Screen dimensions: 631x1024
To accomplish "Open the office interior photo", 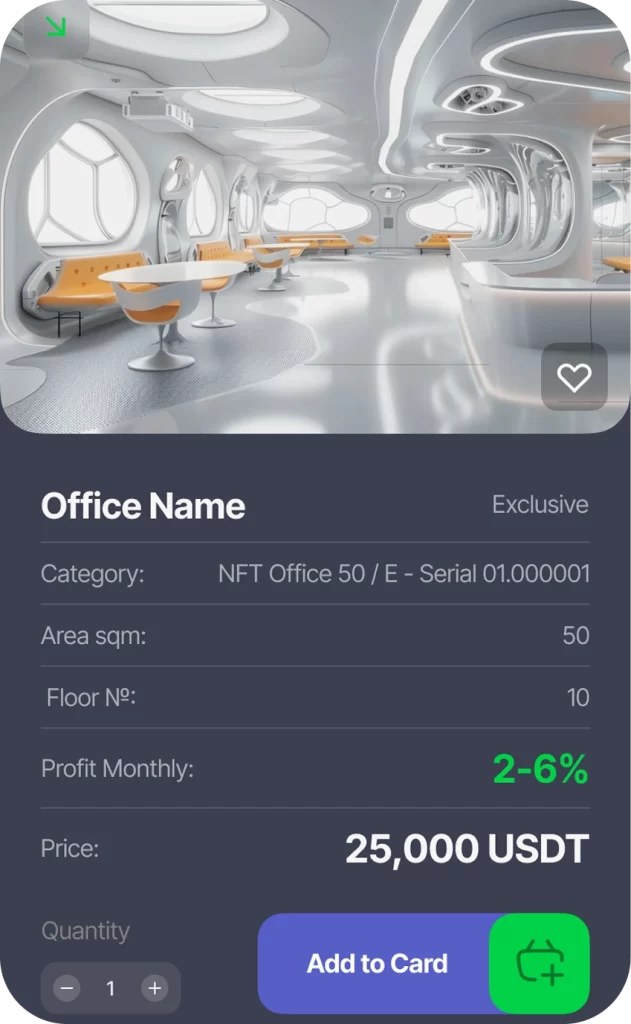I will 315,215.
